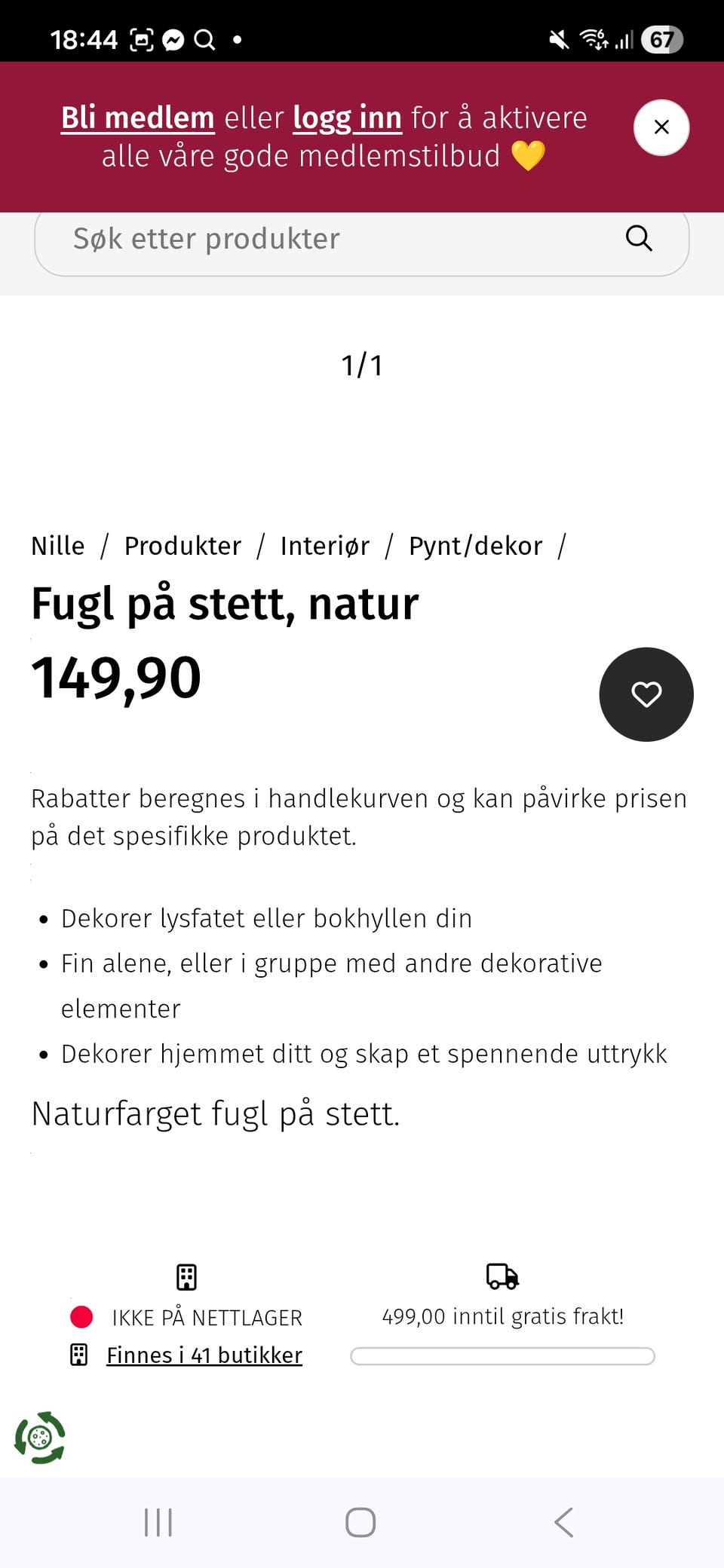Click the Bli medlem link
The width and height of the screenshot is (724, 1568).
tap(137, 118)
